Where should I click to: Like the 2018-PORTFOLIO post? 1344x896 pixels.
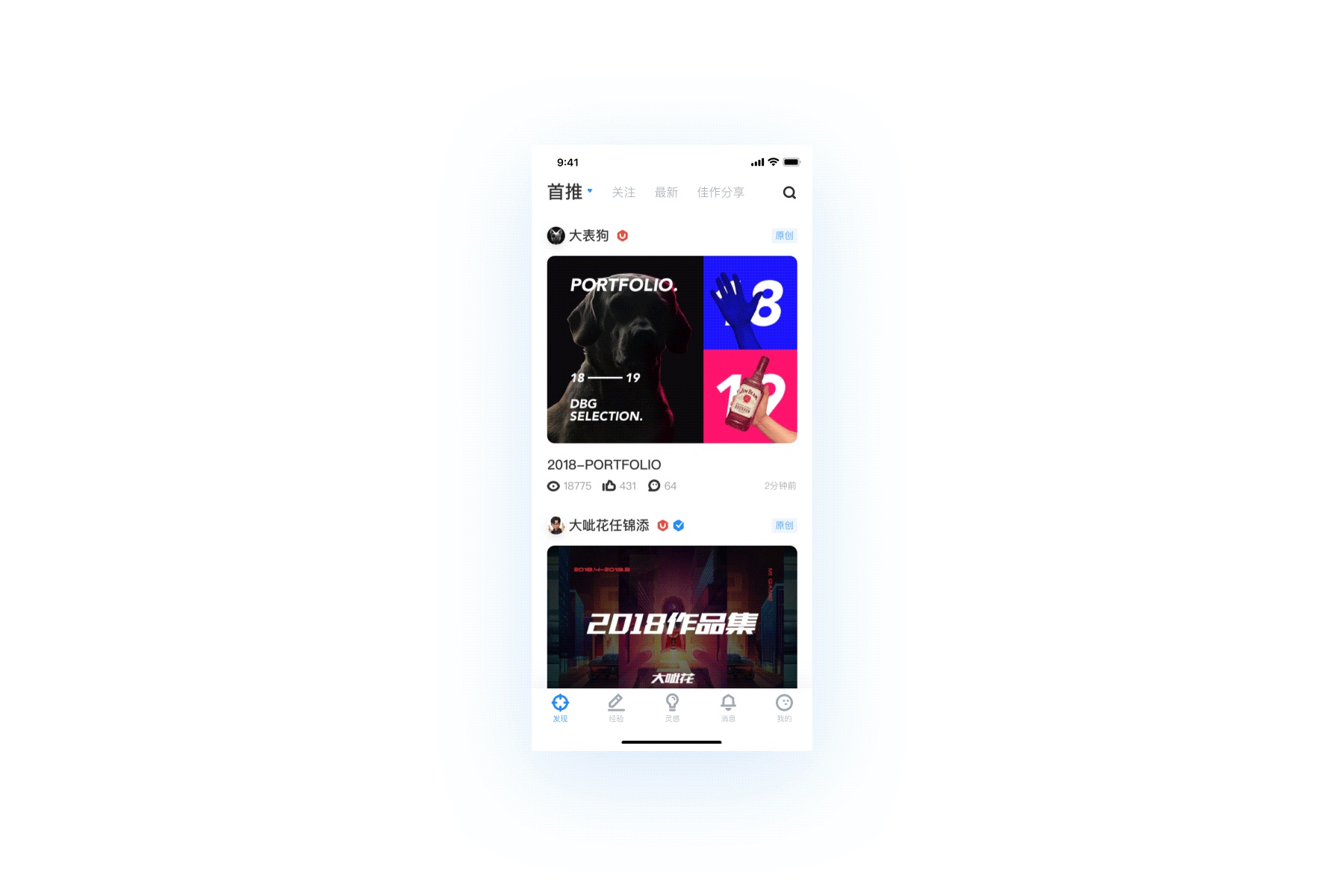619,486
